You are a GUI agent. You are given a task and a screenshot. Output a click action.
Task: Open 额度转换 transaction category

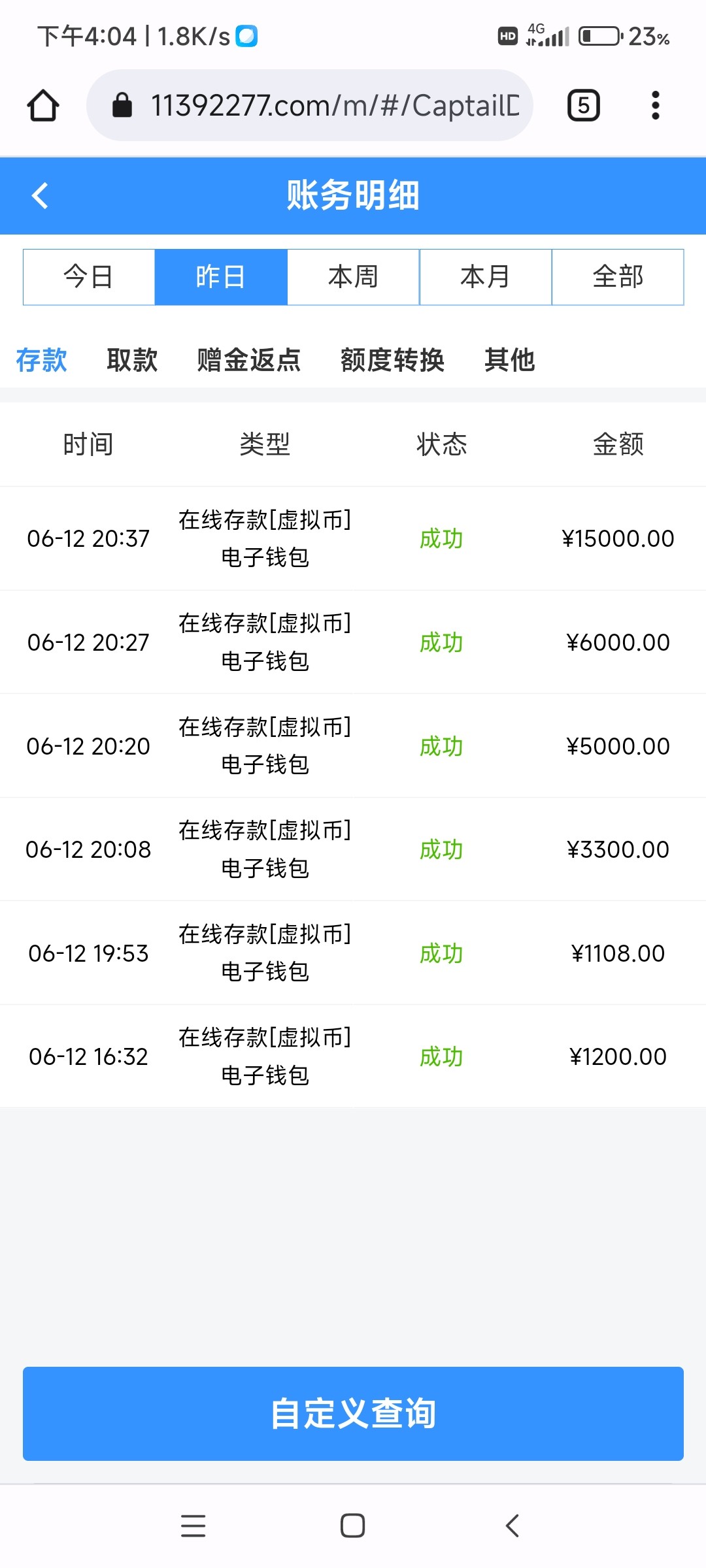[394, 360]
